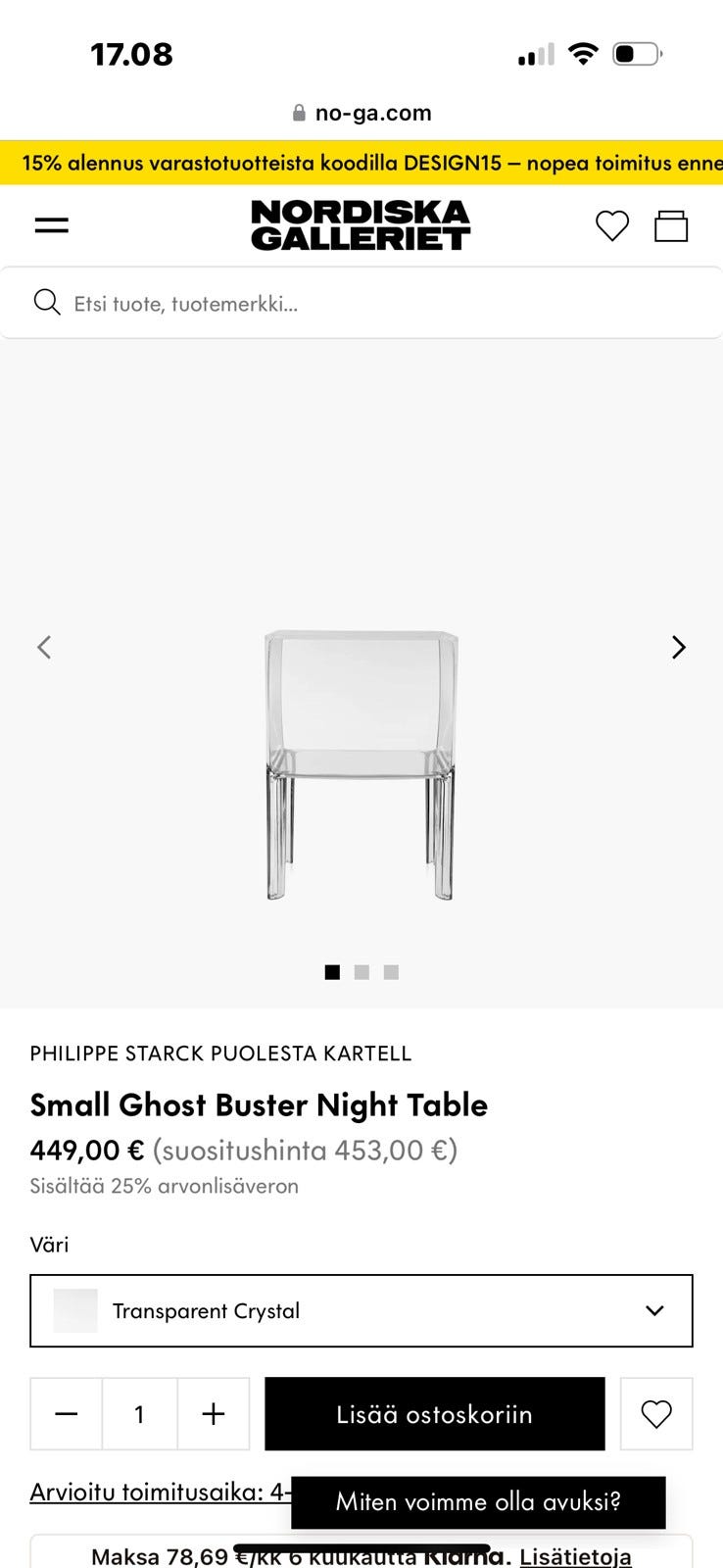Open the Miten voimme olla avuksi chat

478,1501
